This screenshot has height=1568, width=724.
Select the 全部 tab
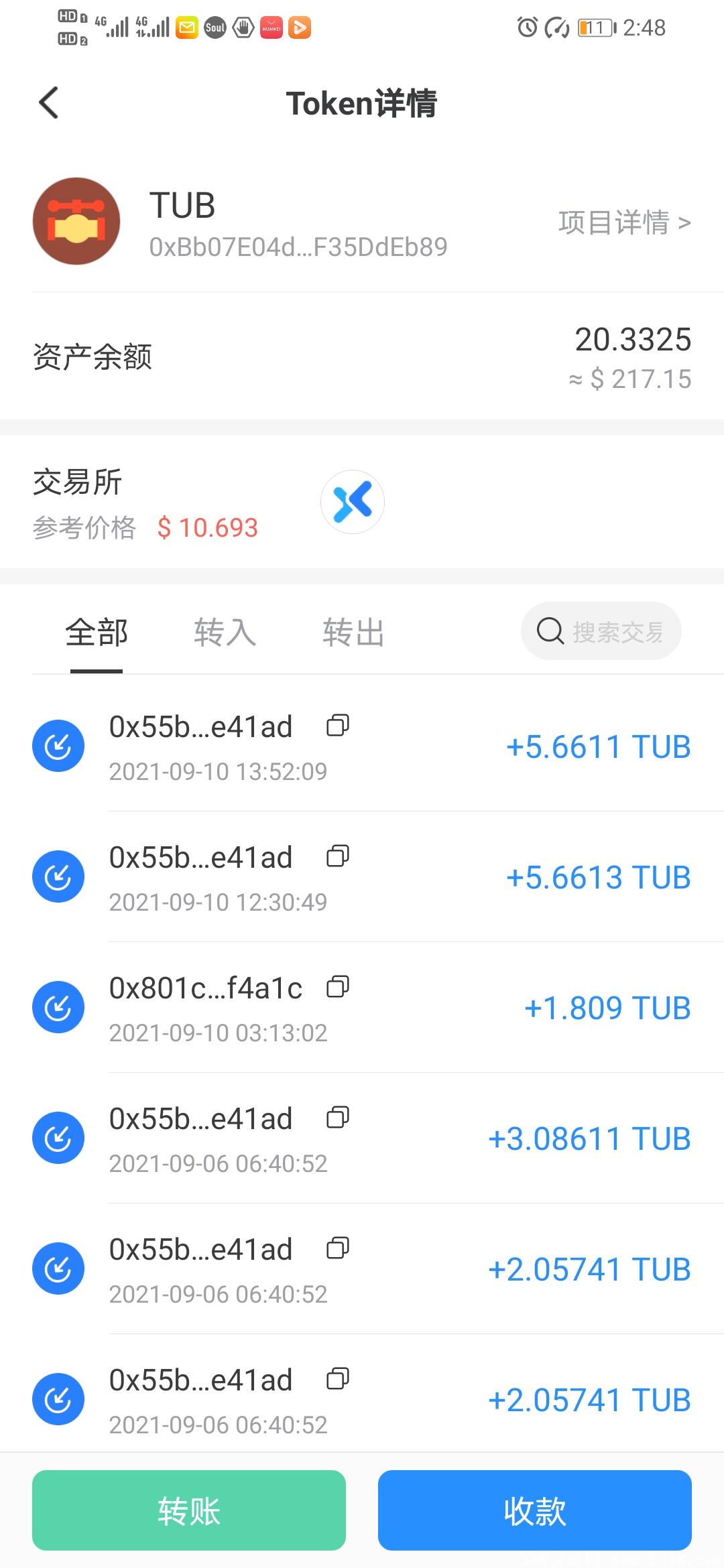pos(97,633)
